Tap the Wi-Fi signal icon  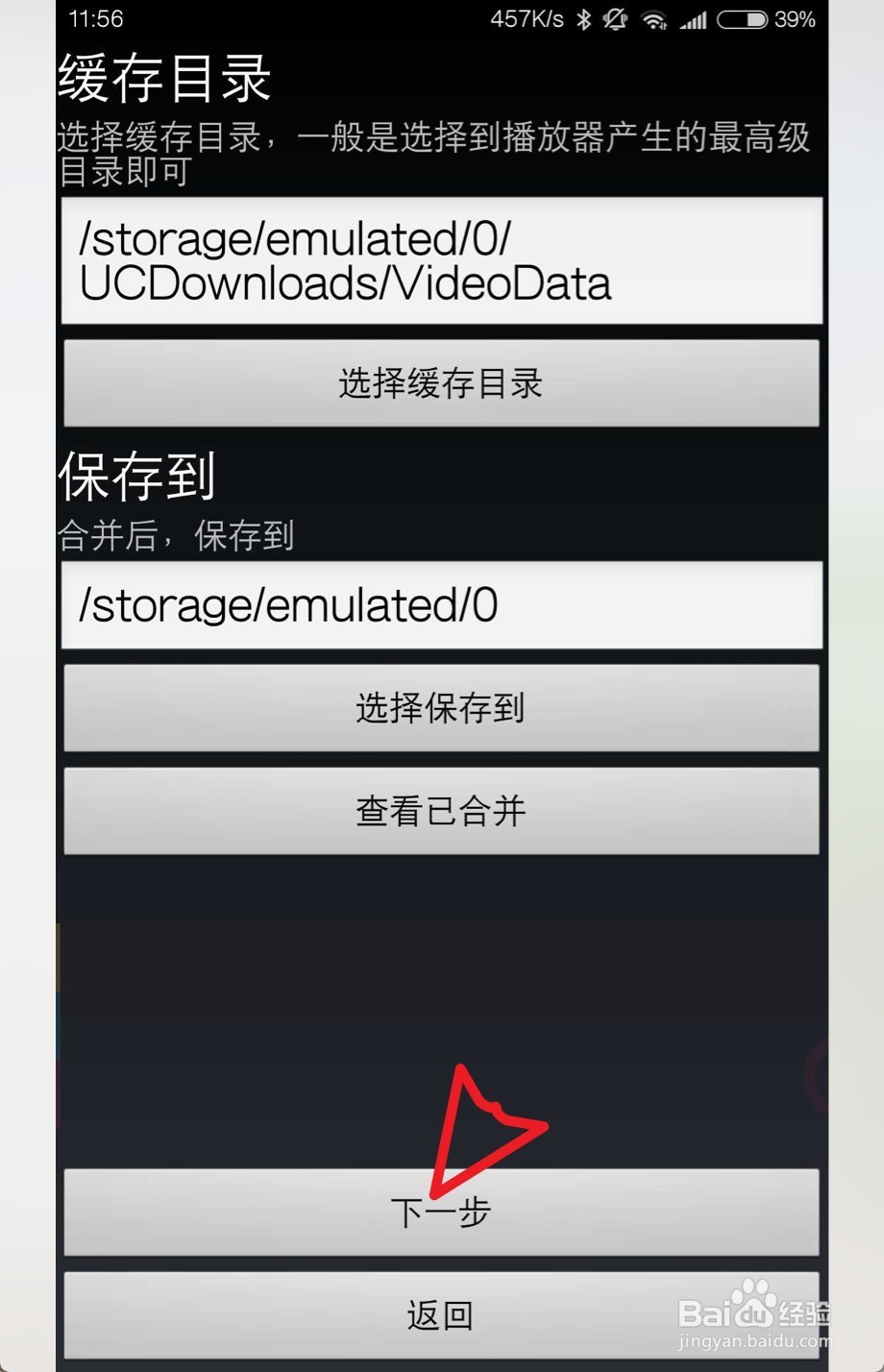tap(656, 17)
